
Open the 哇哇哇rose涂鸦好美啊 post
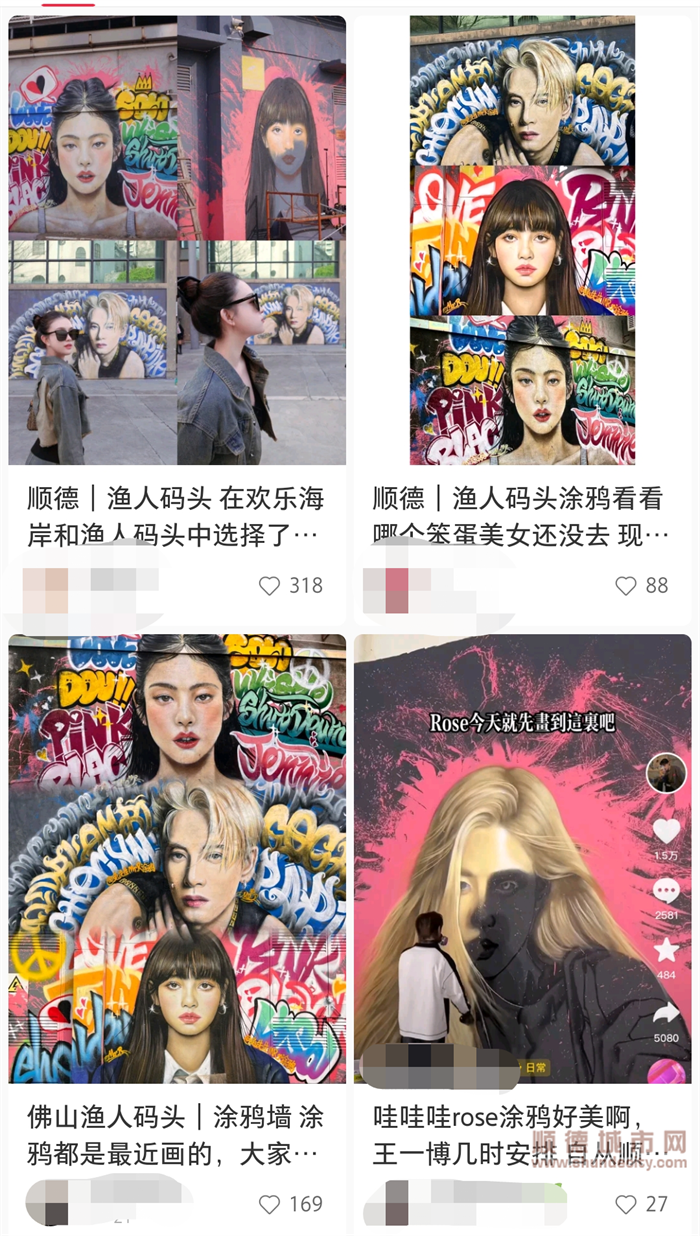coord(522,858)
